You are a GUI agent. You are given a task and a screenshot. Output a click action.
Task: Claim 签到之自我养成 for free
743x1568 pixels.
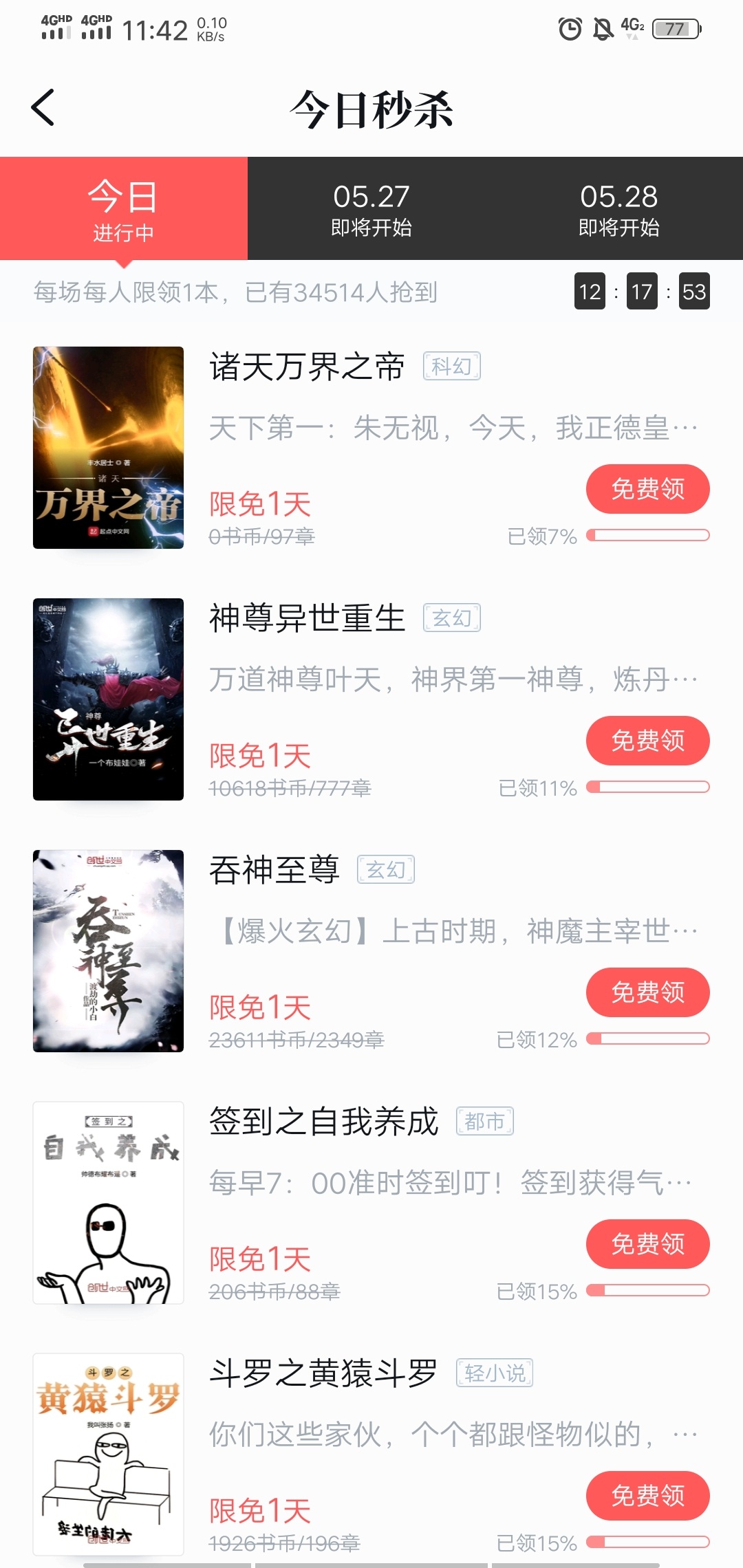tap(647, 1244)
